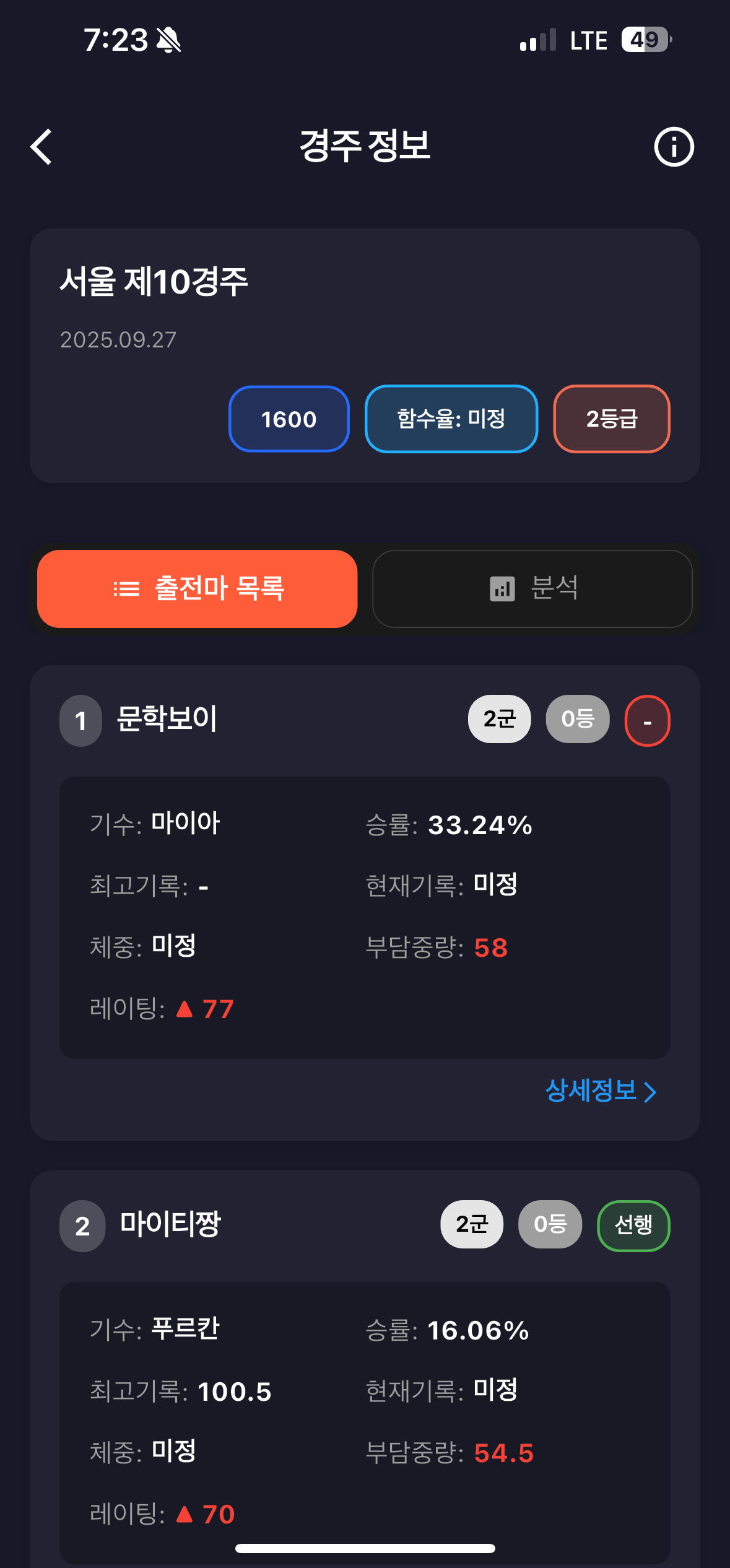
Task: Switch to the 분석 tab
Action: (x=532, y=589)
